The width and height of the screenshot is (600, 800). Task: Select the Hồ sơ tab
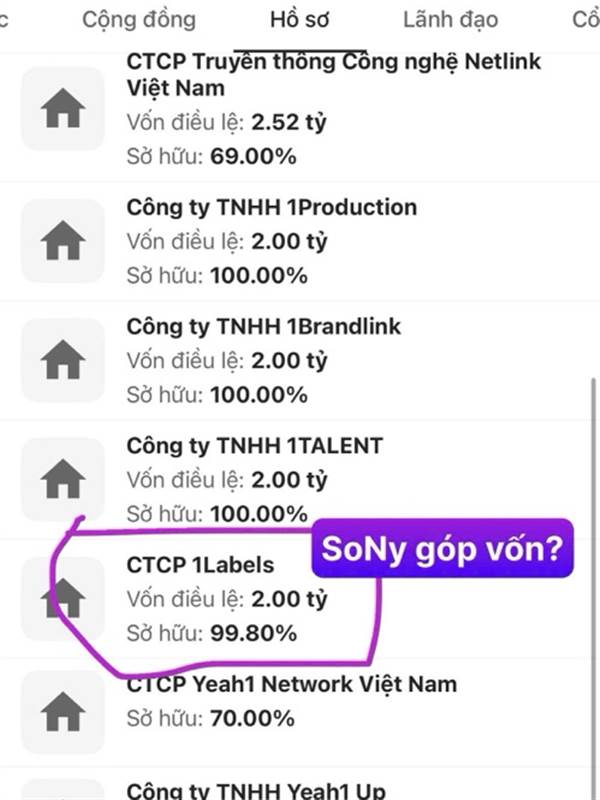(299, 20)
